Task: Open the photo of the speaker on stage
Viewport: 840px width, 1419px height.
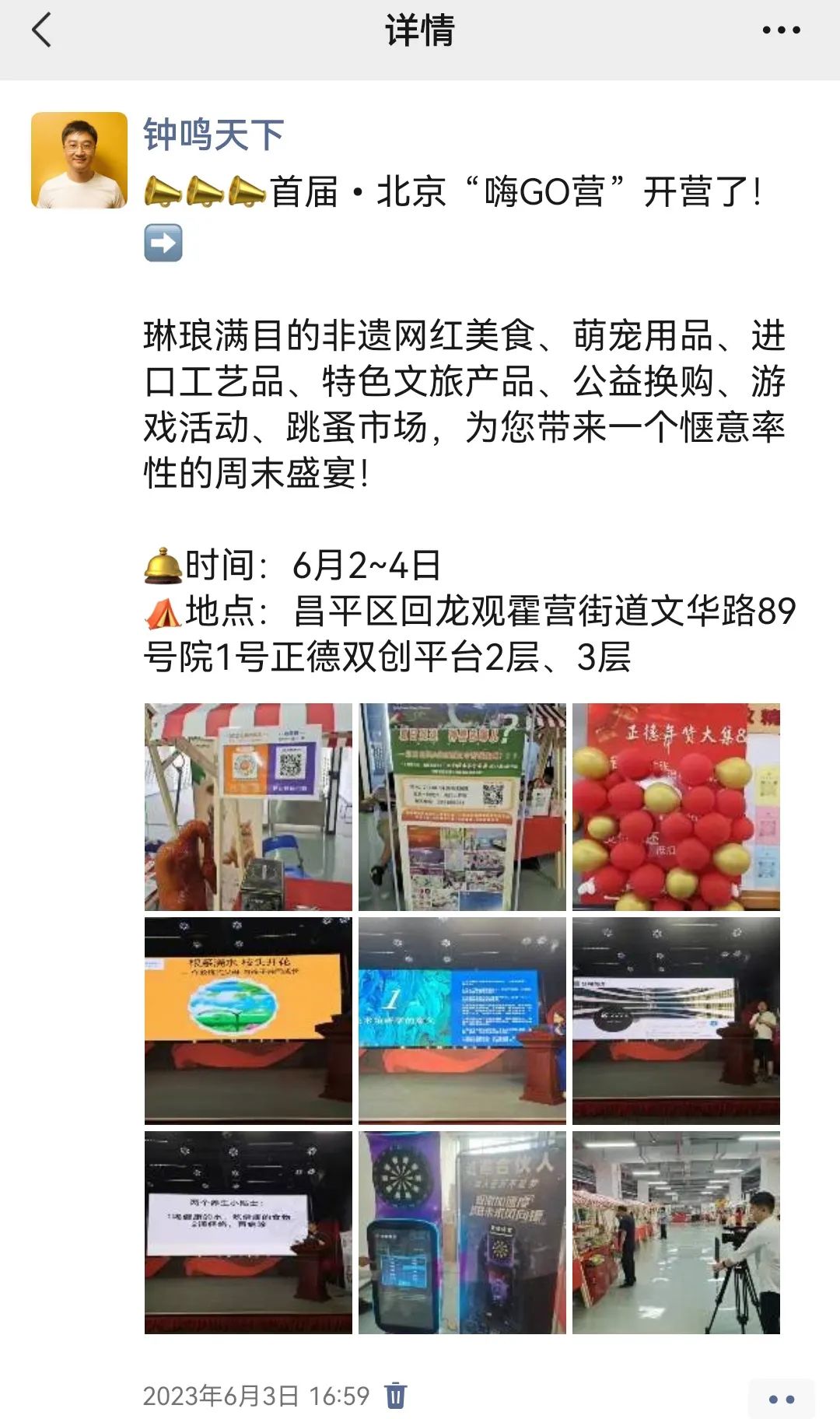Action: [x=676, y=1021]
